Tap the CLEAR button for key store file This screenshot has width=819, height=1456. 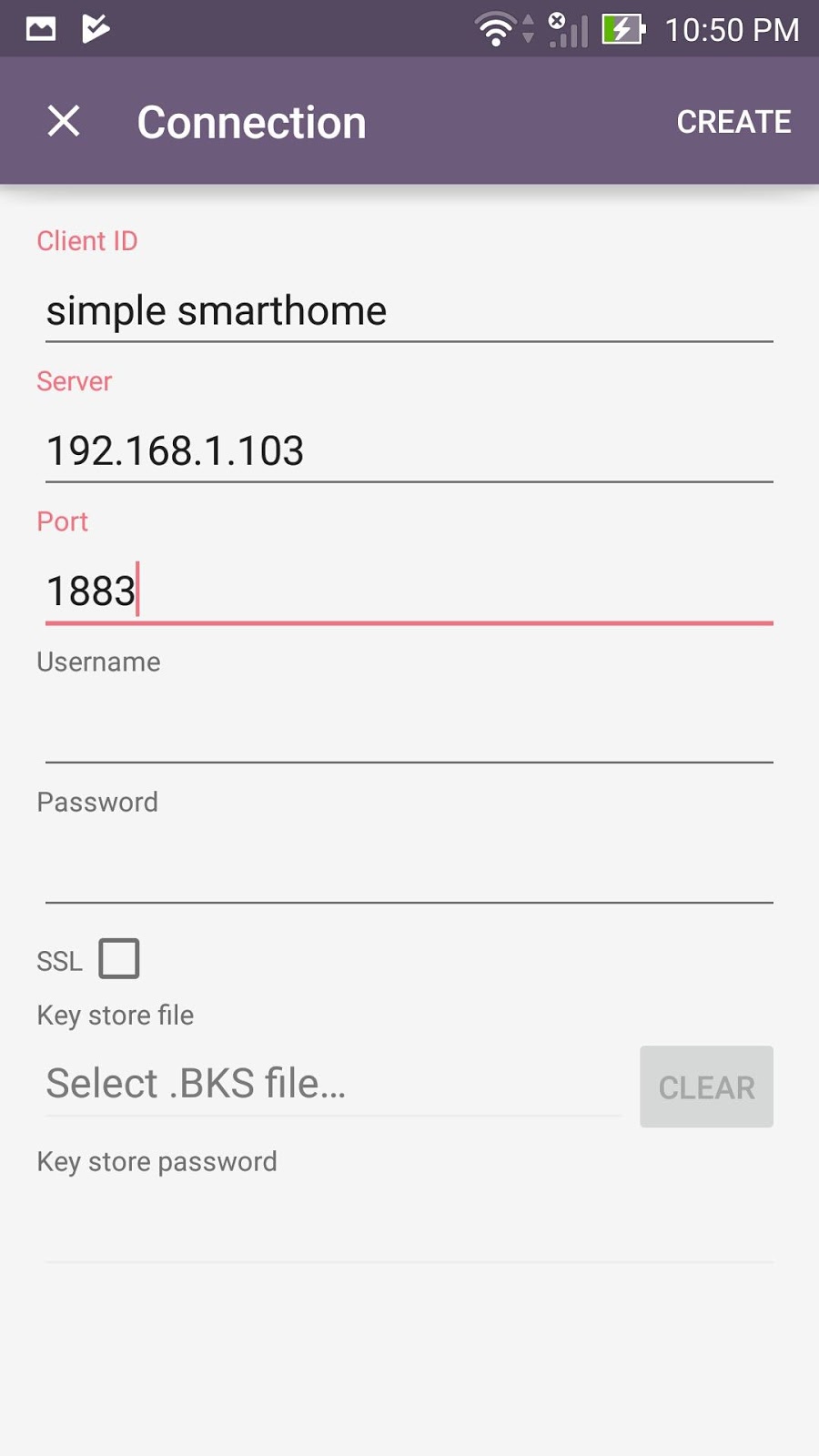(706, 1087)
